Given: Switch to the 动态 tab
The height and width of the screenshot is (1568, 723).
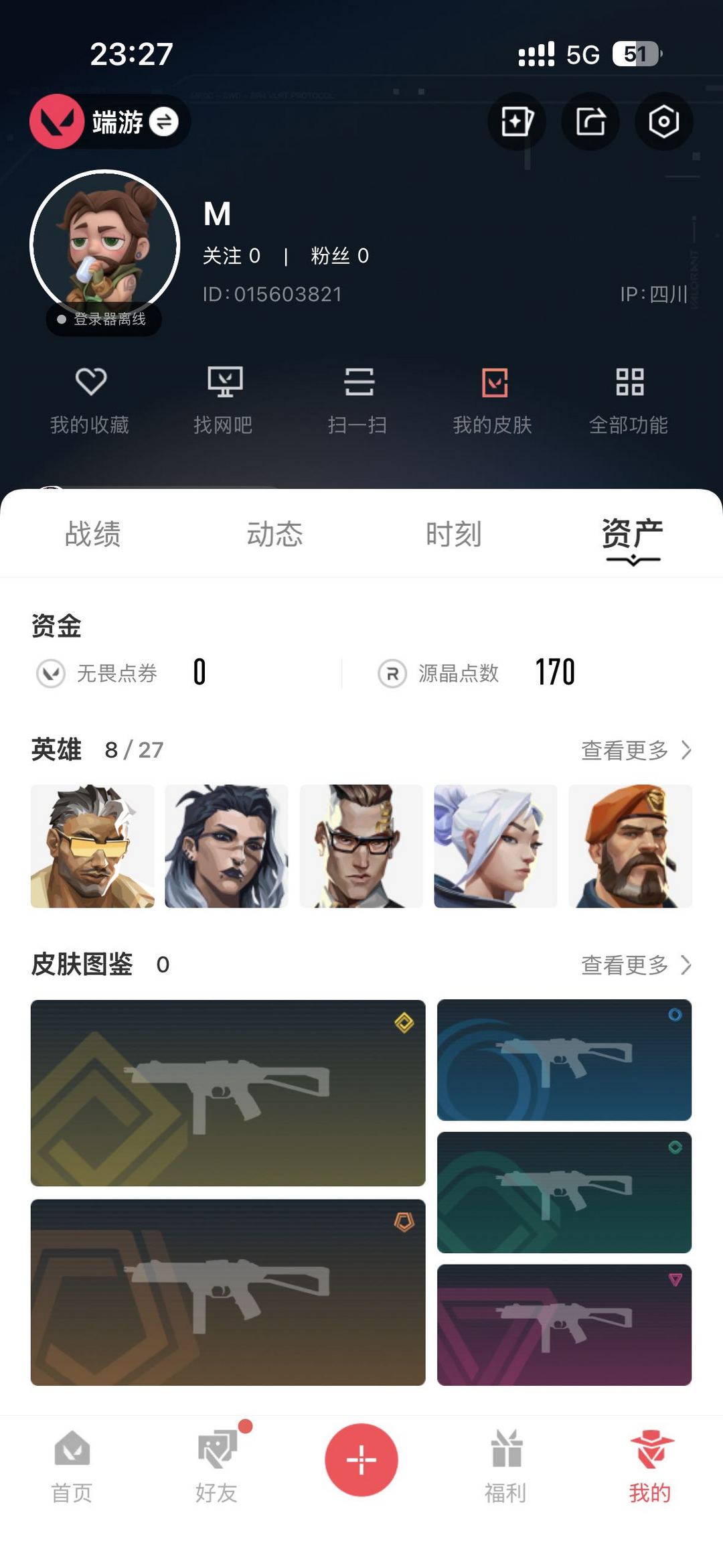Looking at the screenshot, I should click(274, 534).
